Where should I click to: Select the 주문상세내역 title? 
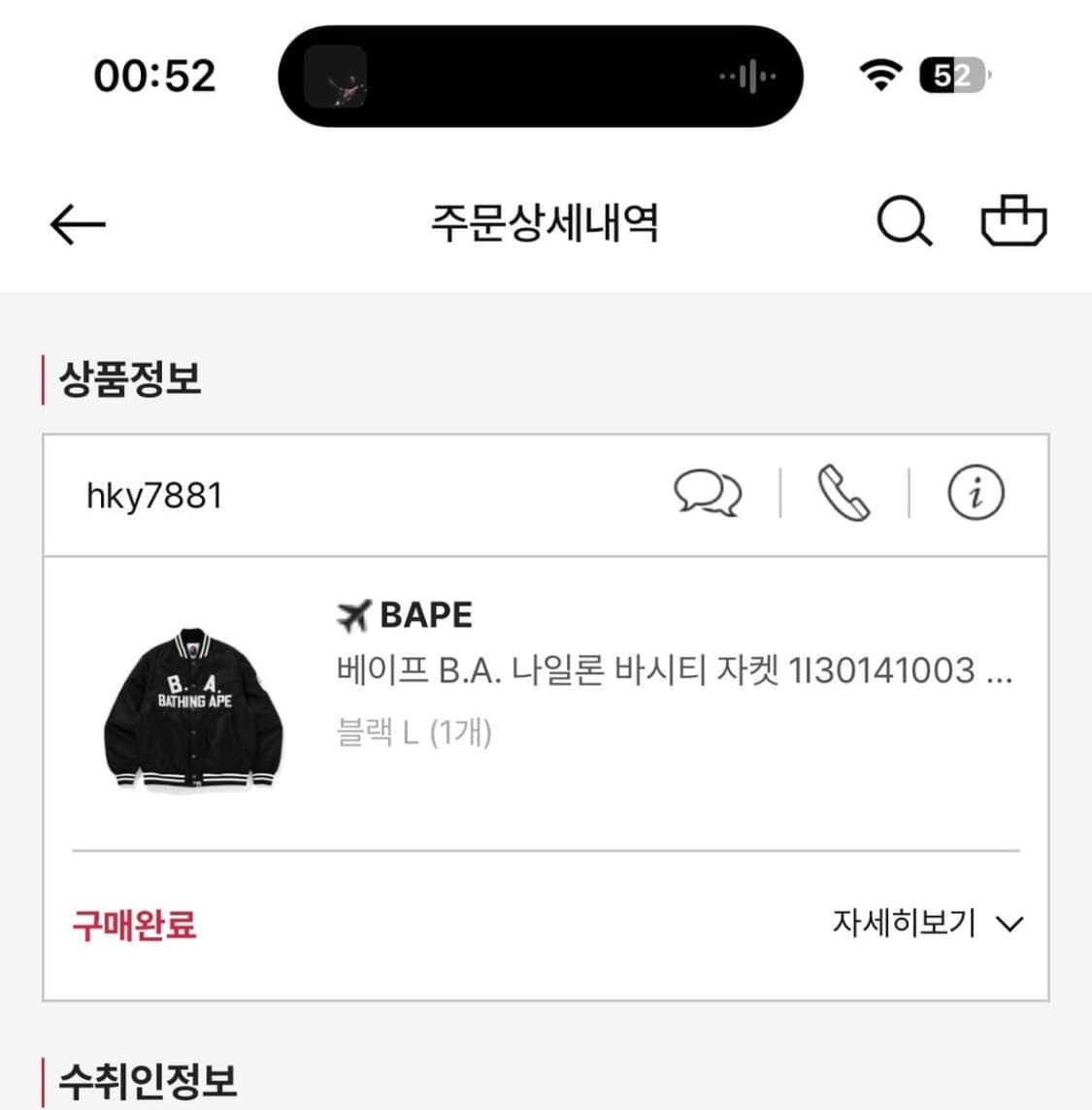(546, 221)
